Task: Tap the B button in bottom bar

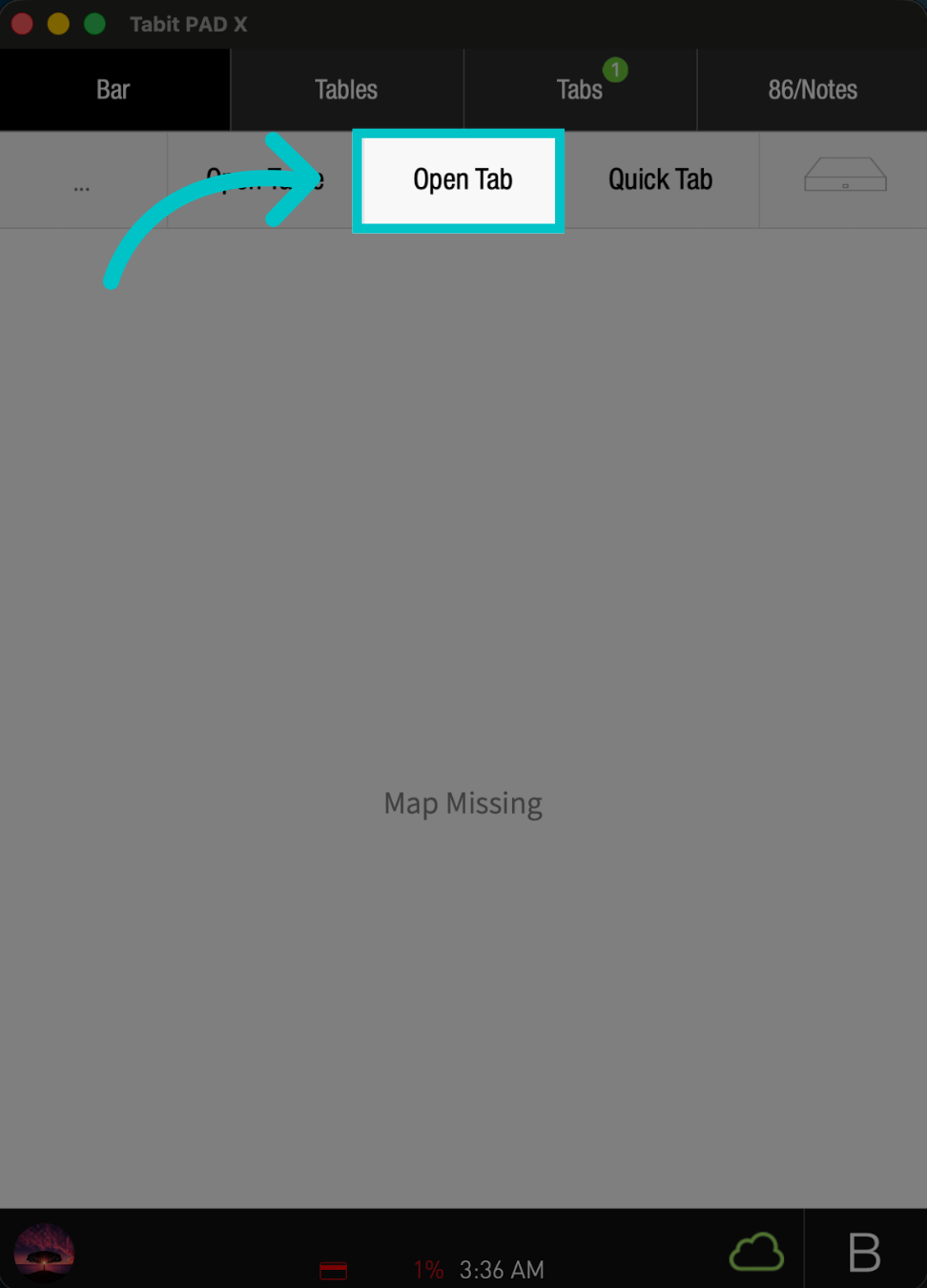Action: click(864, 1252)
